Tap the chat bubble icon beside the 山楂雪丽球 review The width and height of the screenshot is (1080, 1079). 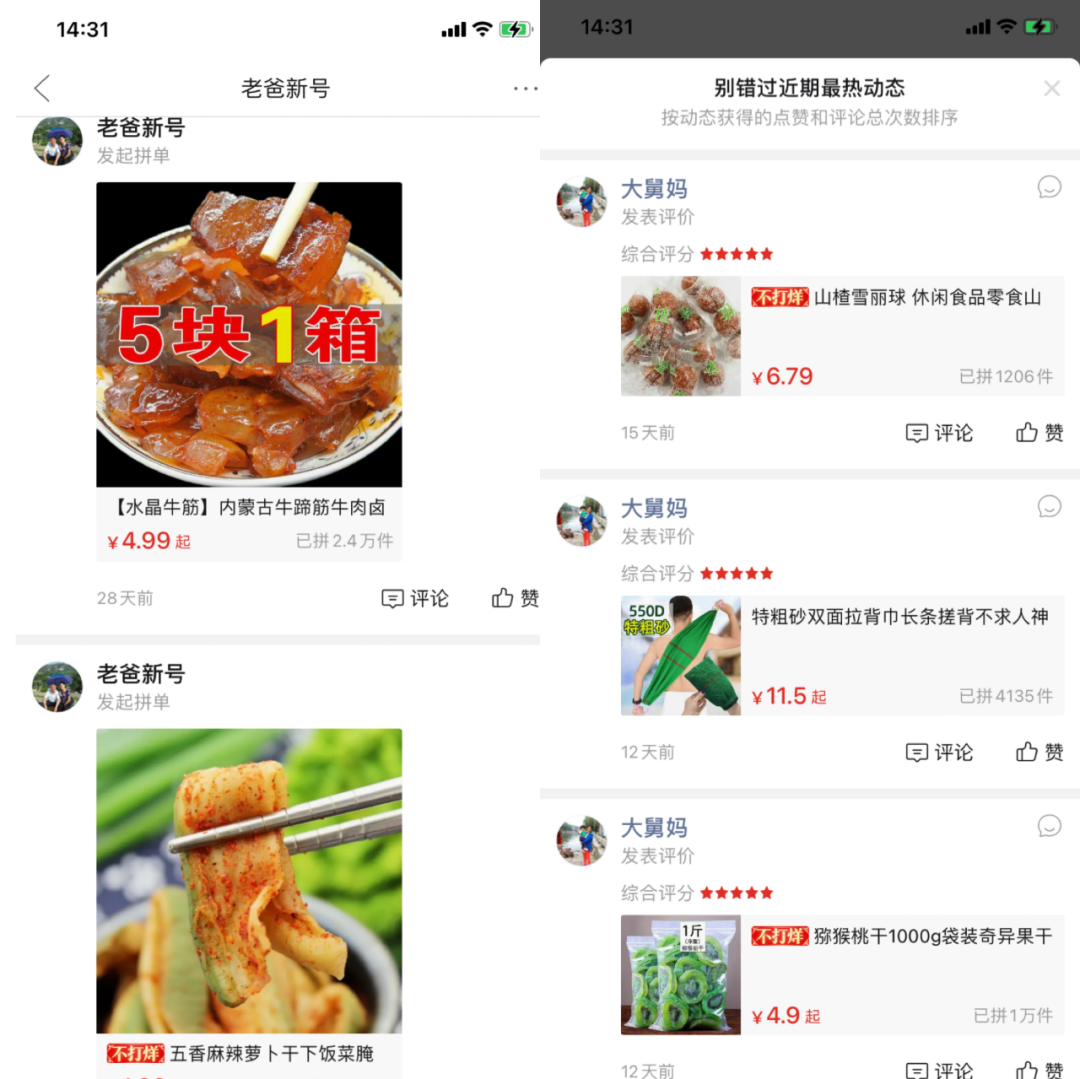point(1049,187)
